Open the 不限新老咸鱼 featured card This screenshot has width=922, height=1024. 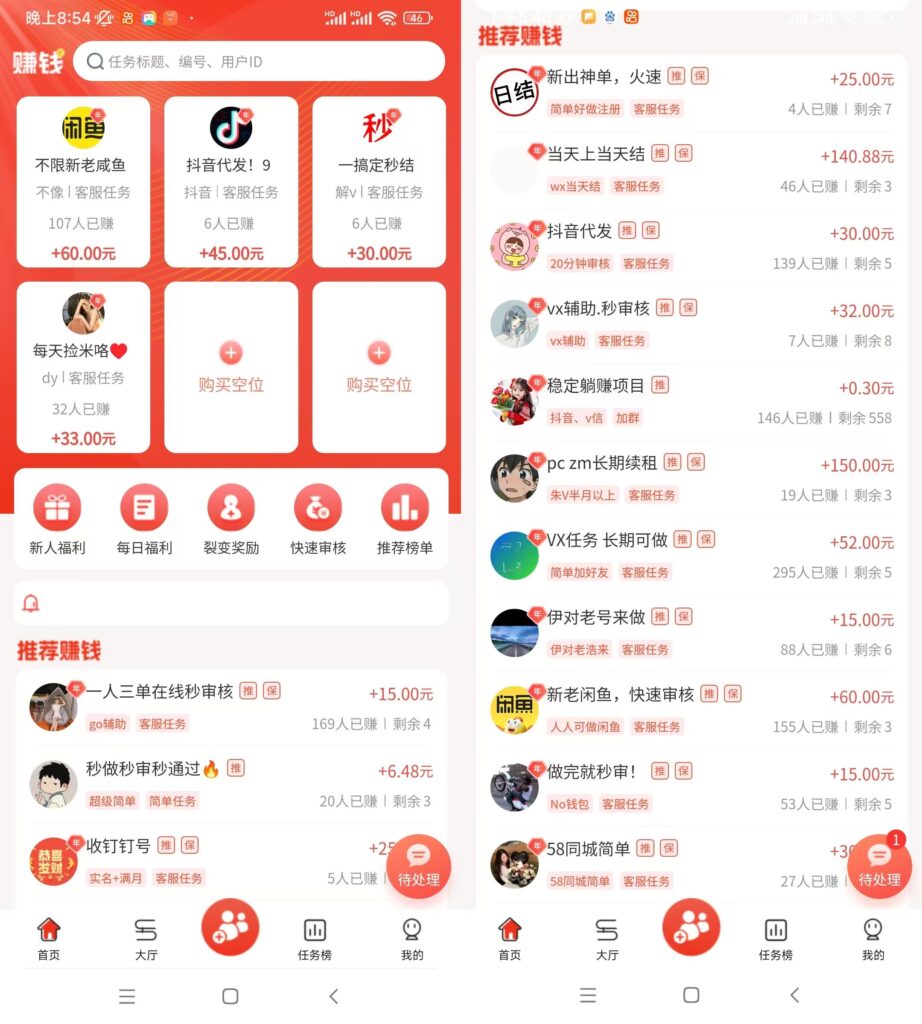point(83,182)
